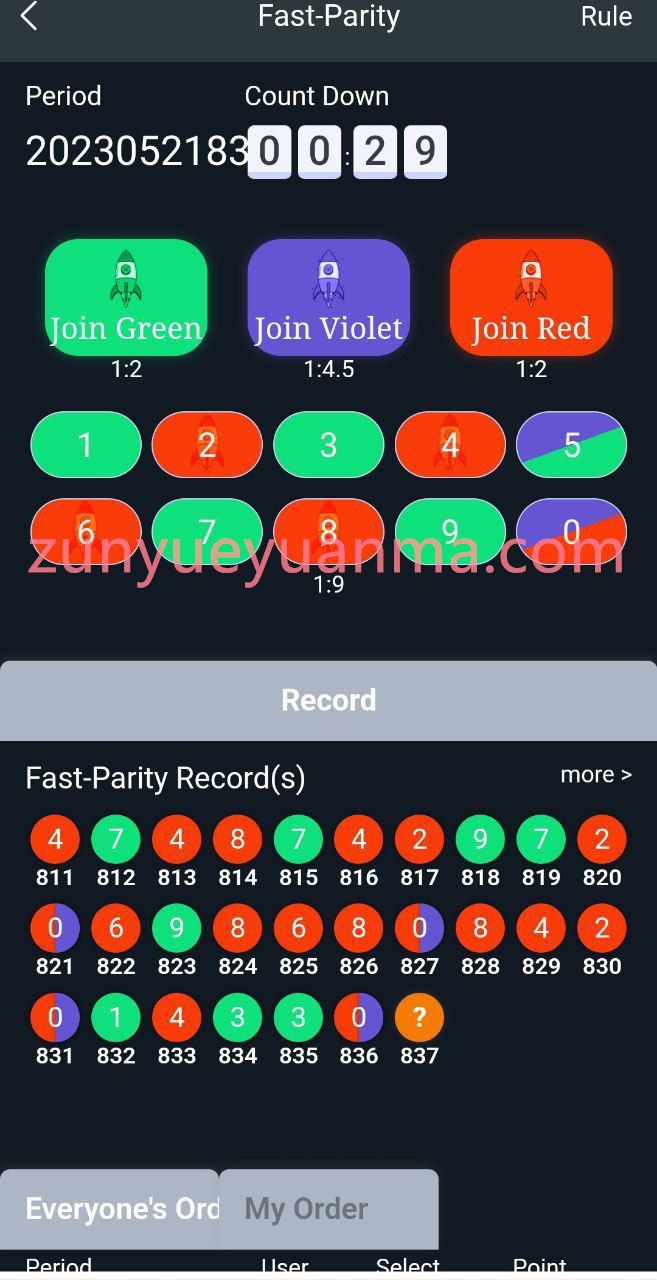The image size is (657, 1280).
Task: Switch to the My Order tab
Action: point(329,1209)
